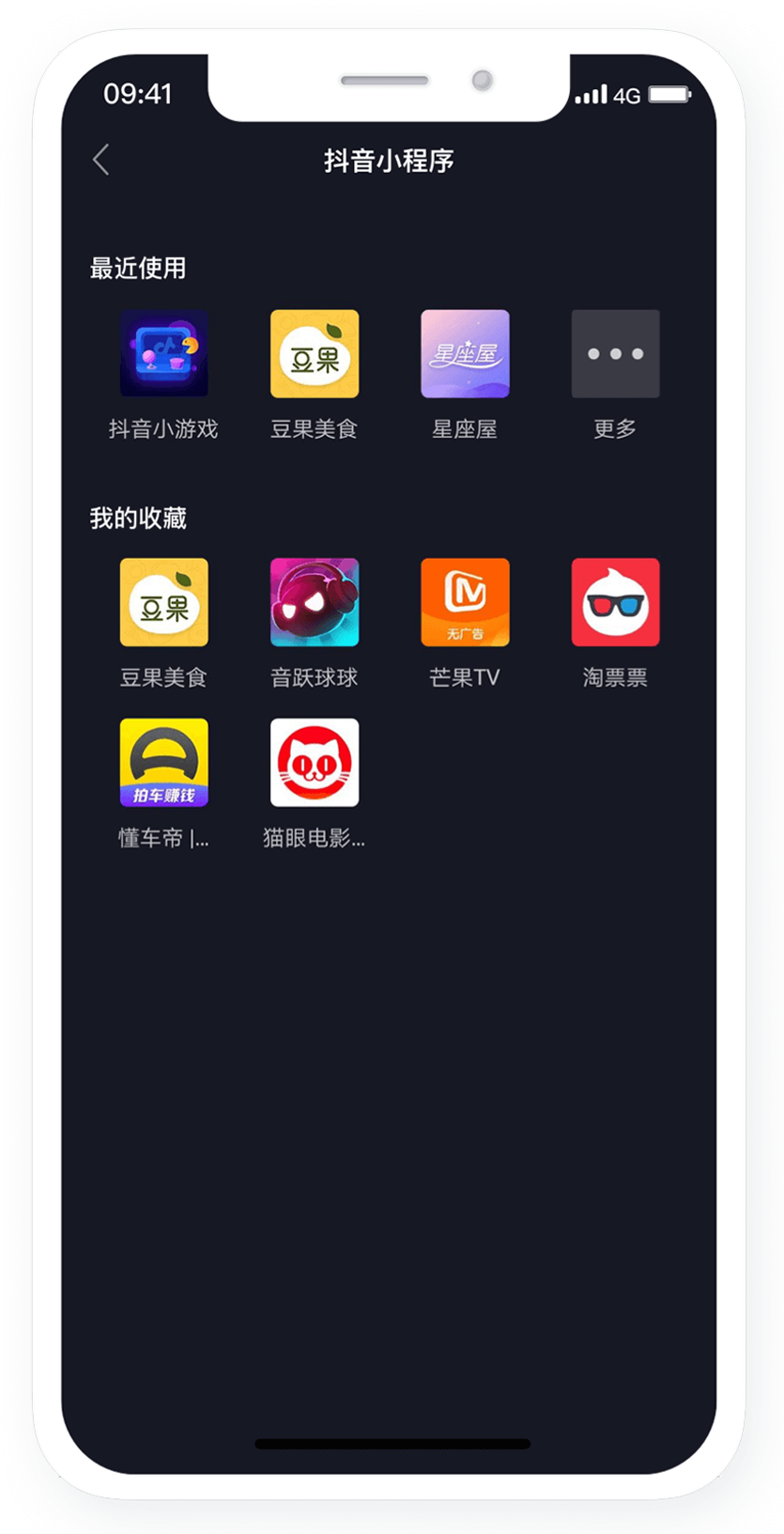Launch the 懂车帝 mini program
The image size is (784, 1534).
164,763
